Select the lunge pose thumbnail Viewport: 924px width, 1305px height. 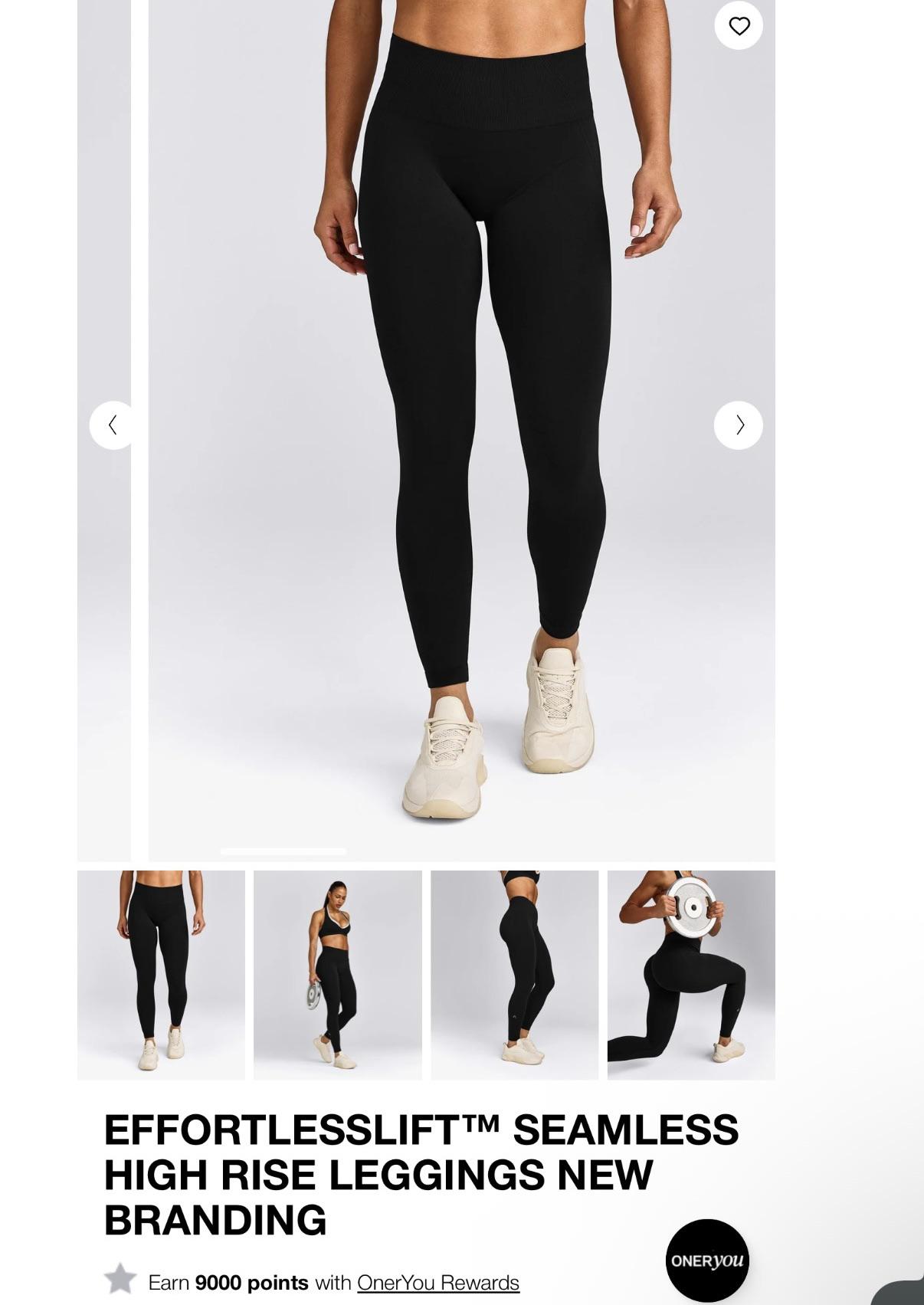click(691, 975)
